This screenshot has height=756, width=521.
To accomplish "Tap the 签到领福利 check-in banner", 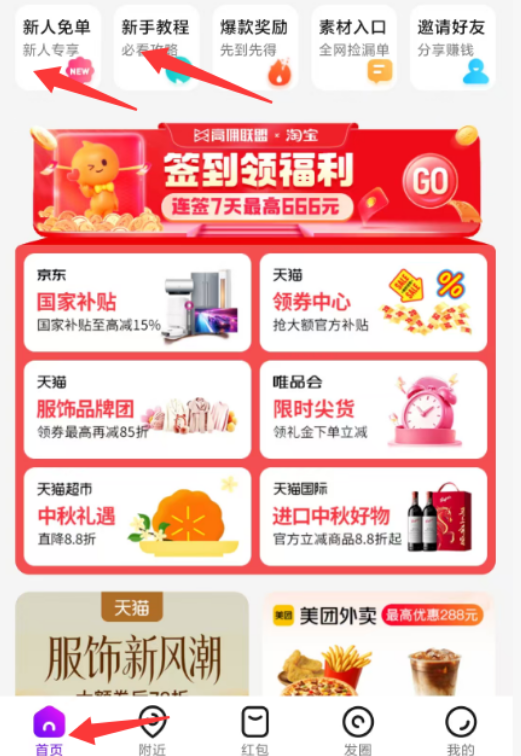I will [255, 181].
